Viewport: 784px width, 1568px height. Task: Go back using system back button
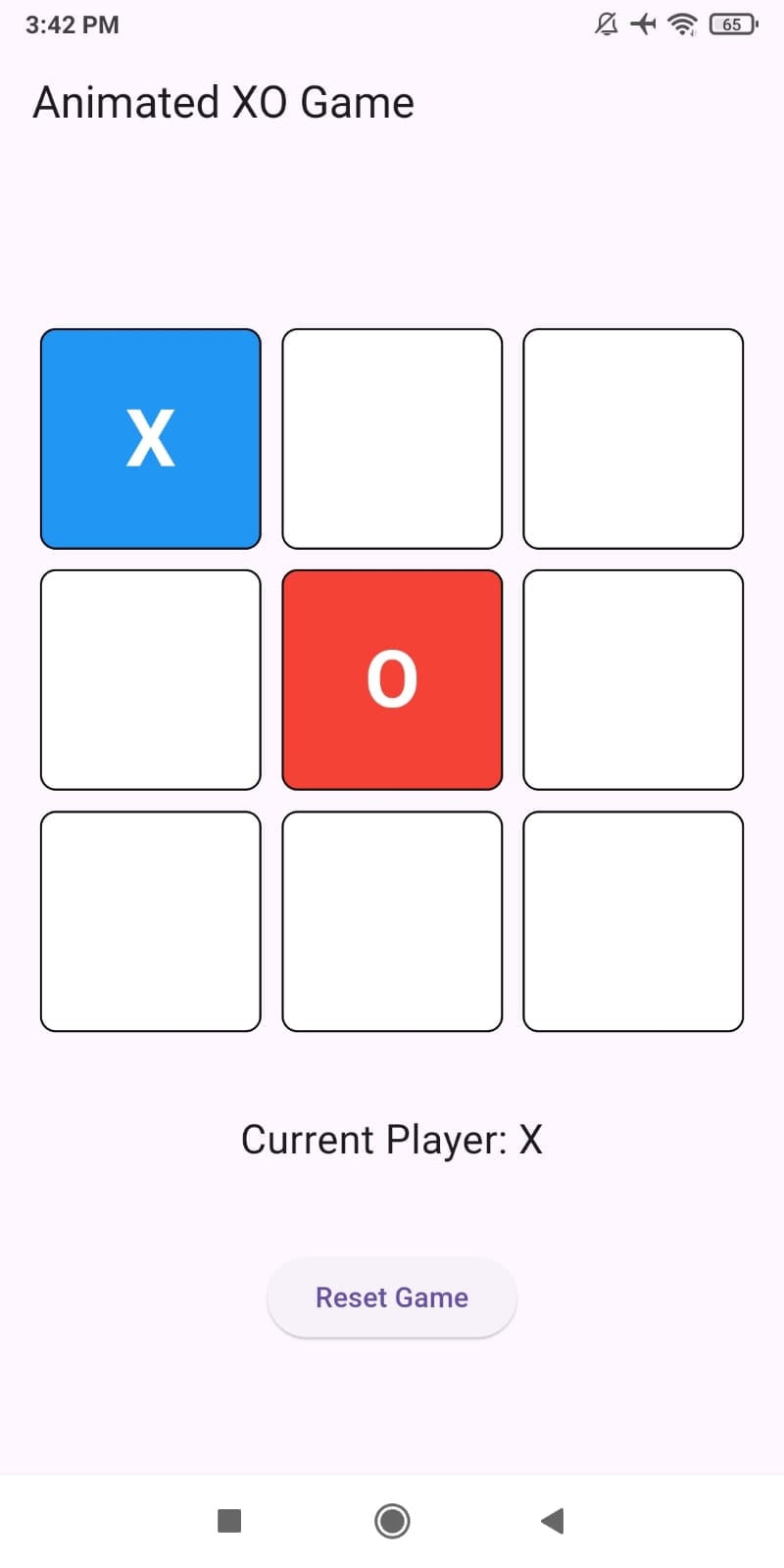coord(553,1521)
